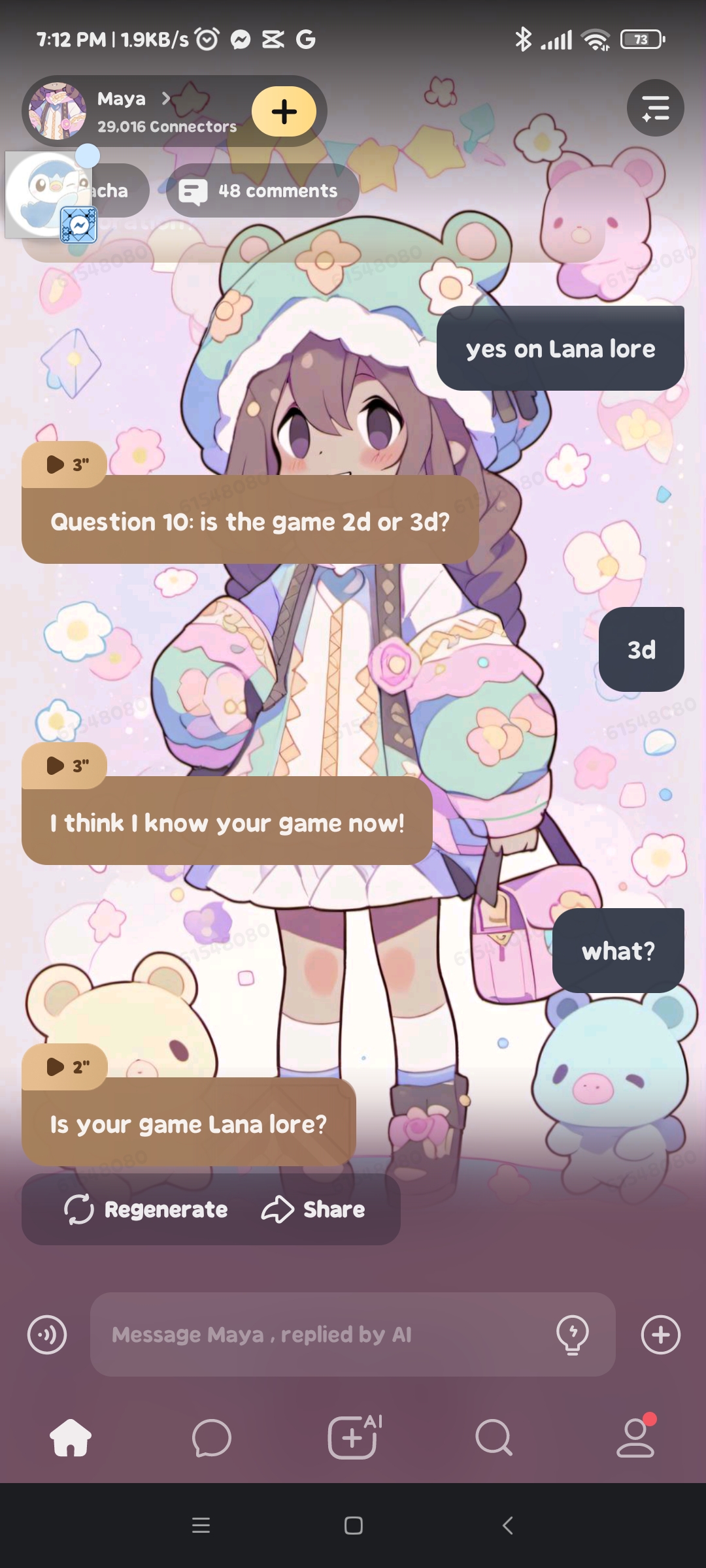Switch to the profile tab
The width and height of the screenshot is (706, 1568).
tap(635, 1437)
